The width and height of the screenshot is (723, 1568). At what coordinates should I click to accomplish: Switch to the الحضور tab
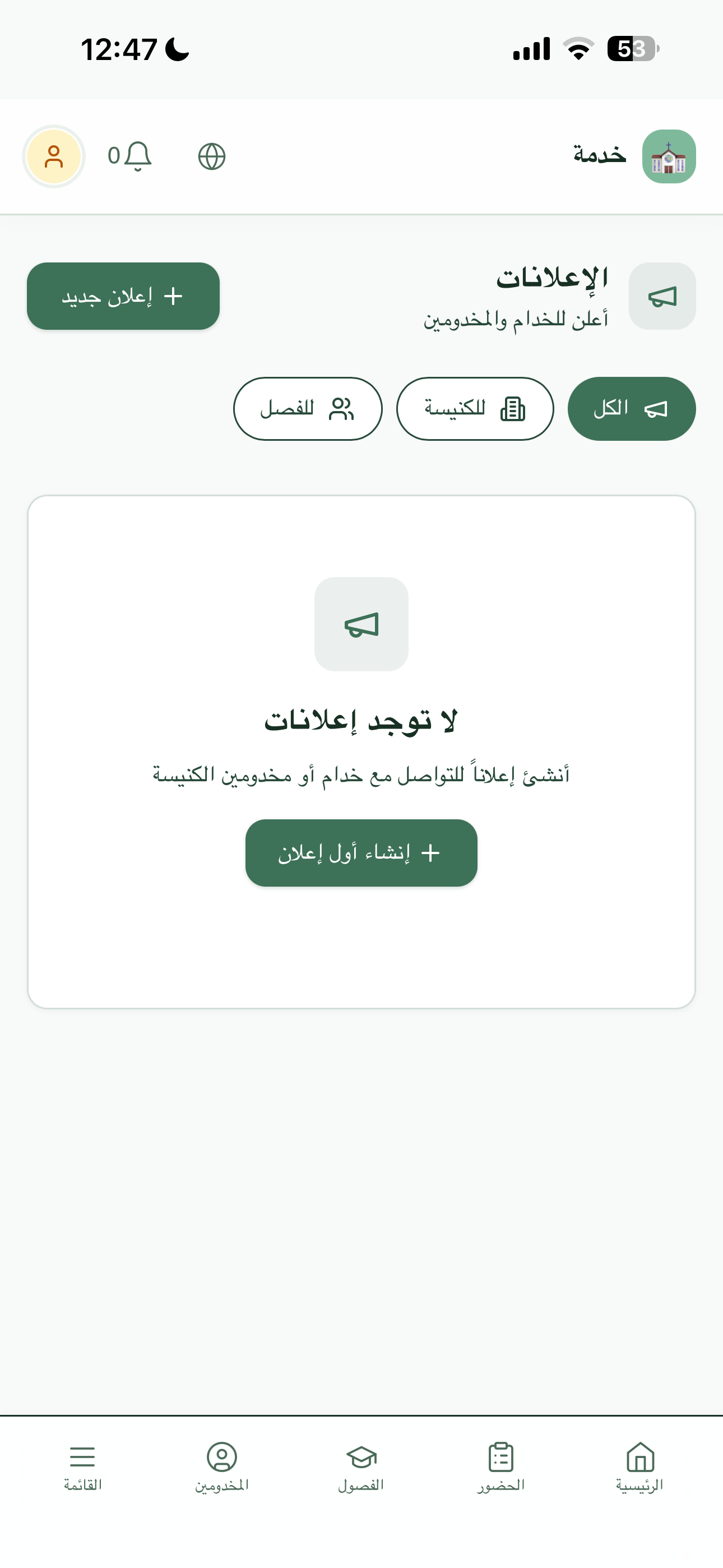[501, 1467]
